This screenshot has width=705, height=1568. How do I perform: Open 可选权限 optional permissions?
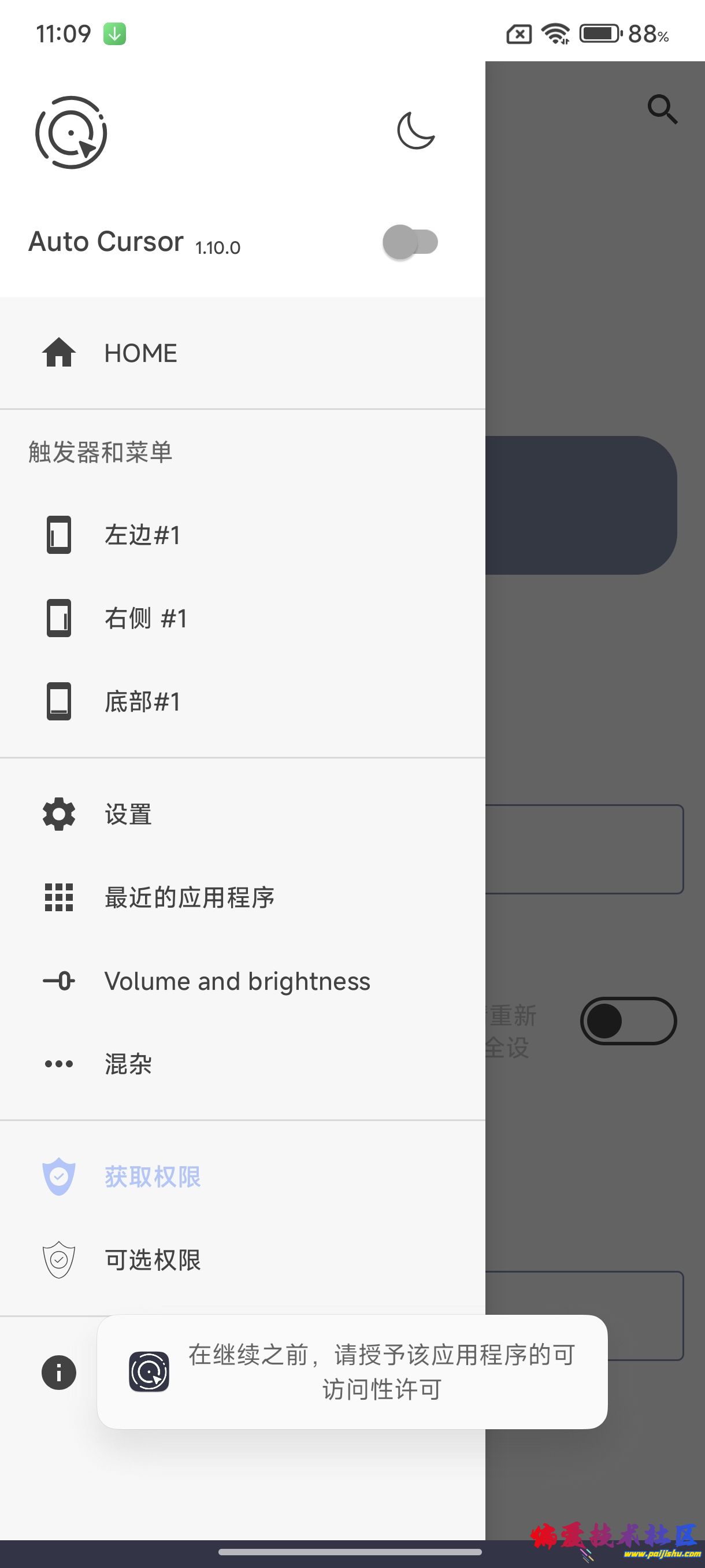click(x=152, y=1260)
